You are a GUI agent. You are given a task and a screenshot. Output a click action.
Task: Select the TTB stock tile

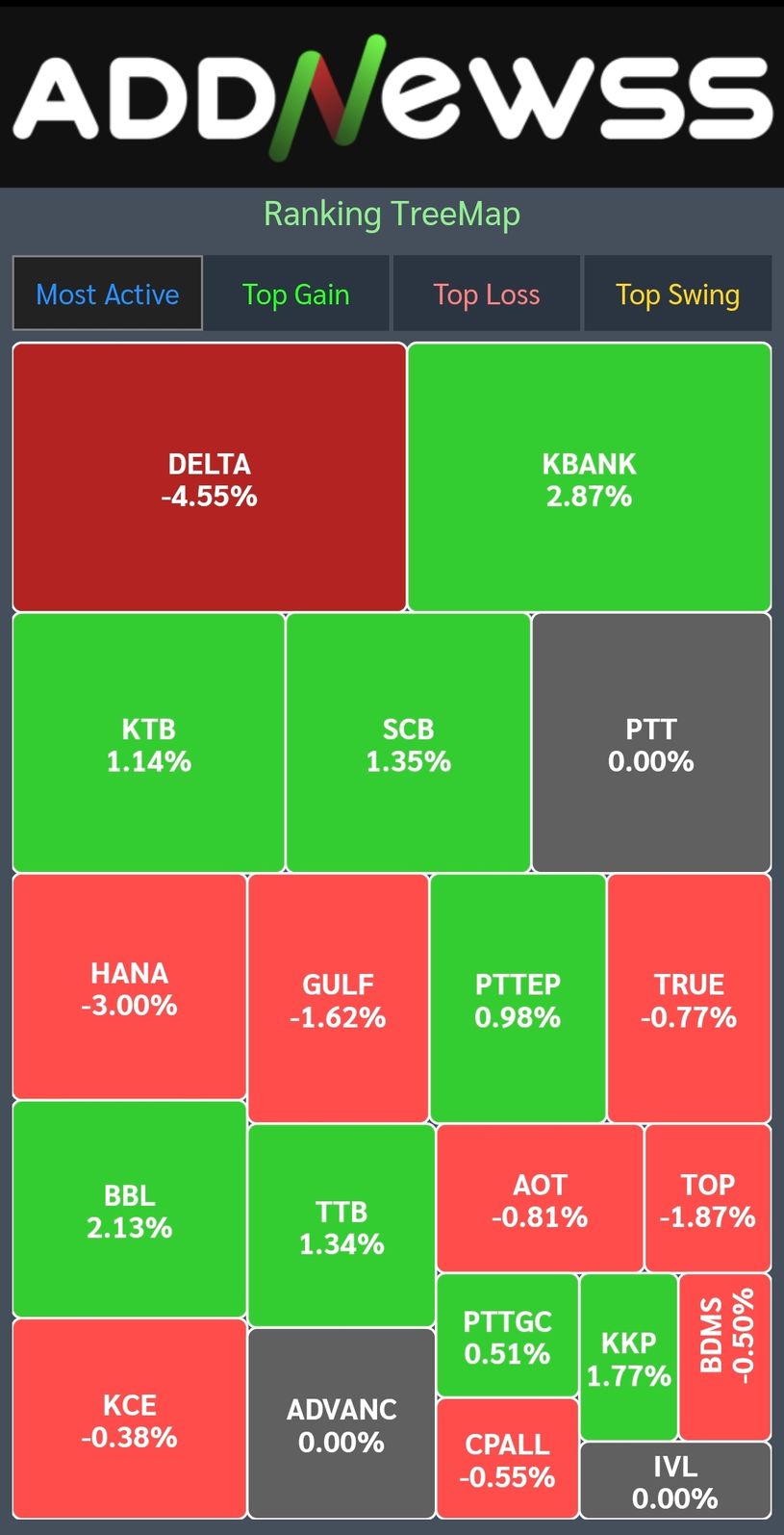pos(341,1225)
